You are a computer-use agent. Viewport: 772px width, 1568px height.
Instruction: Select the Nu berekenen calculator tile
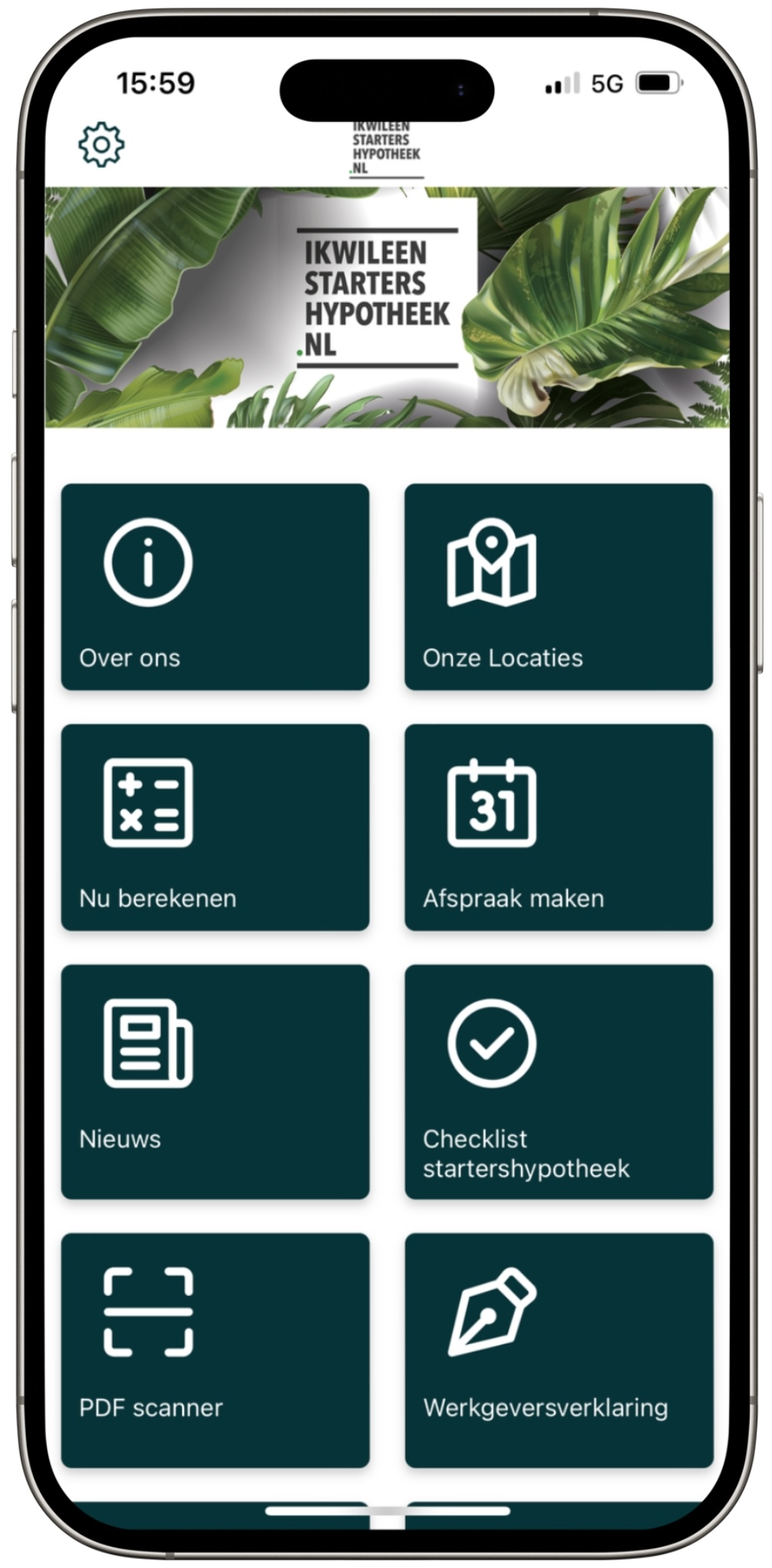215,827
